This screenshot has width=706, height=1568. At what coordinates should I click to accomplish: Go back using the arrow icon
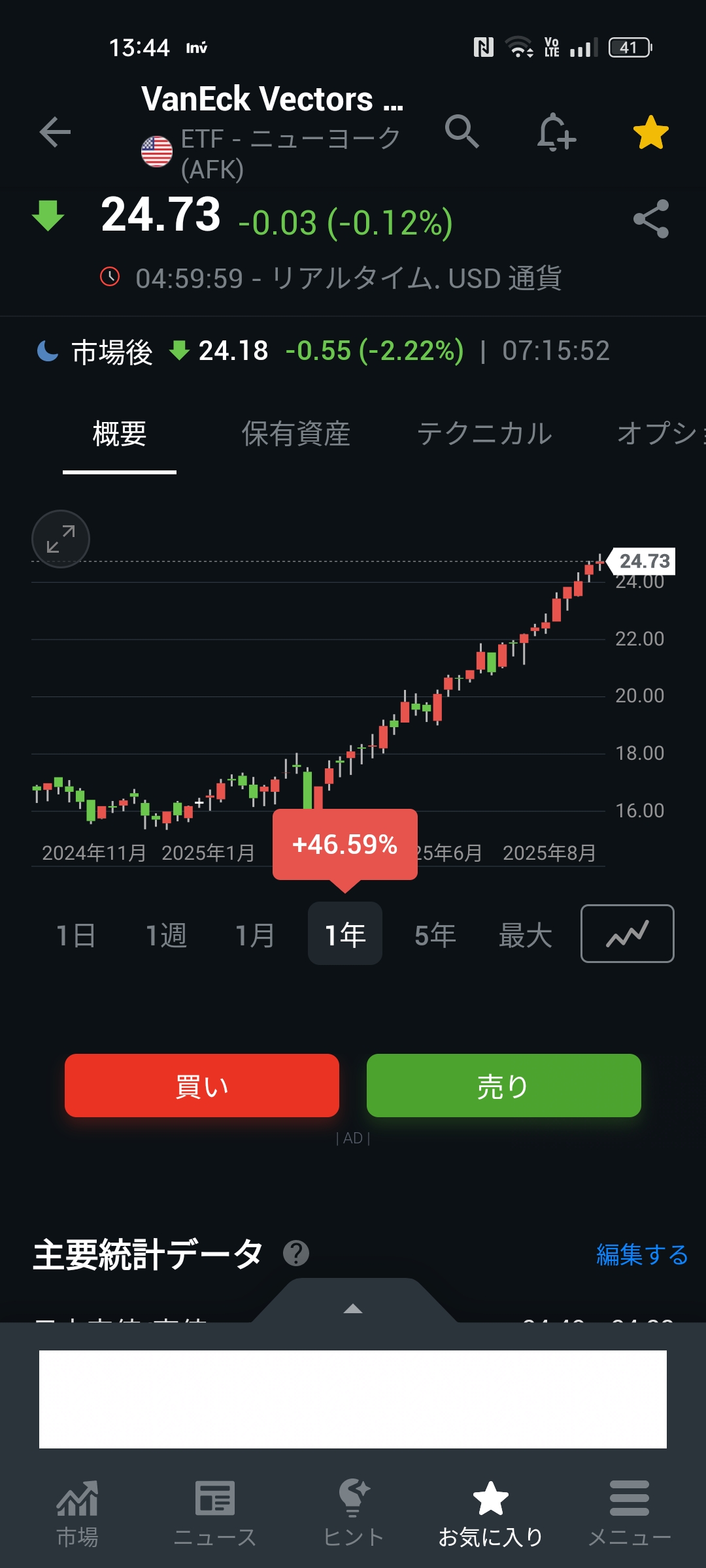tap(55, 133)
